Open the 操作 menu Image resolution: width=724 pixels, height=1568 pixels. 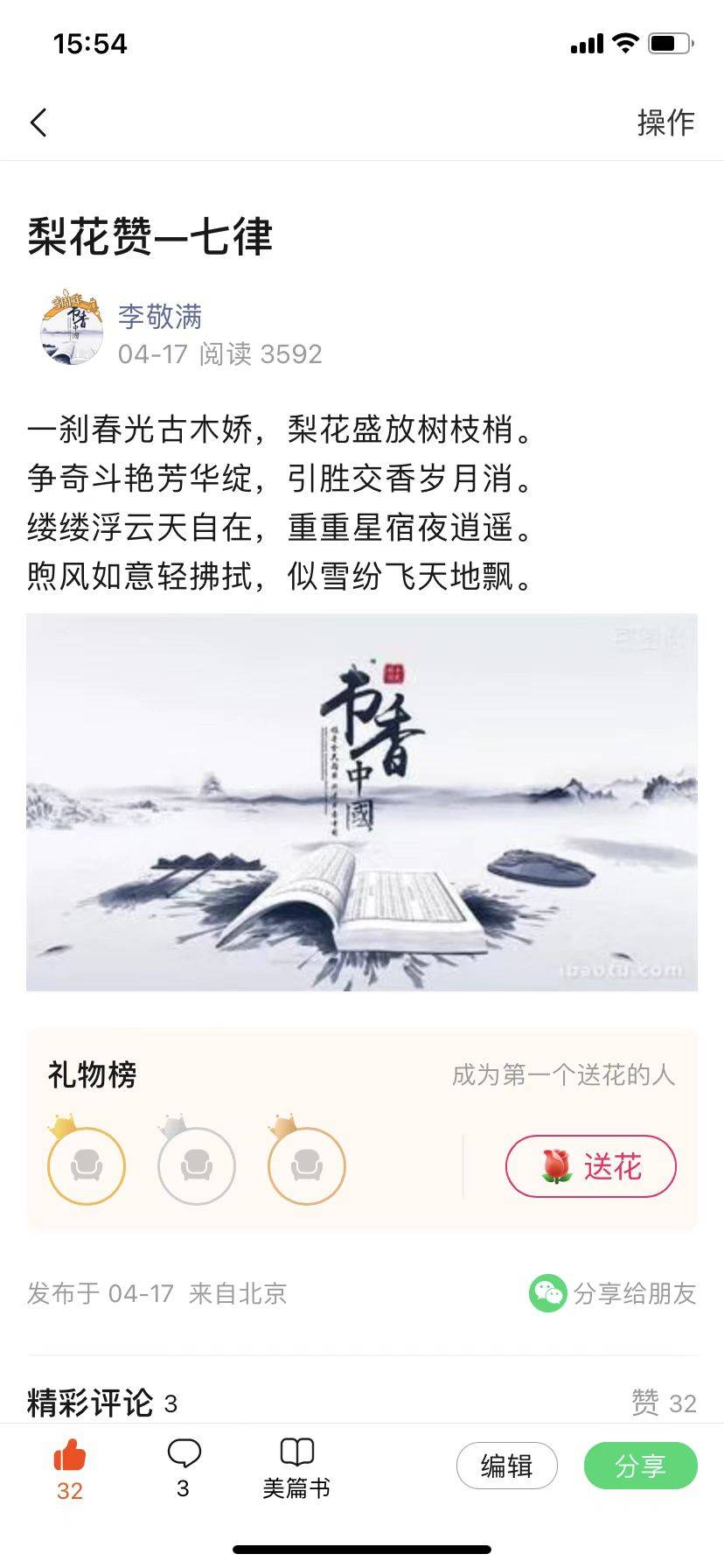665,122
